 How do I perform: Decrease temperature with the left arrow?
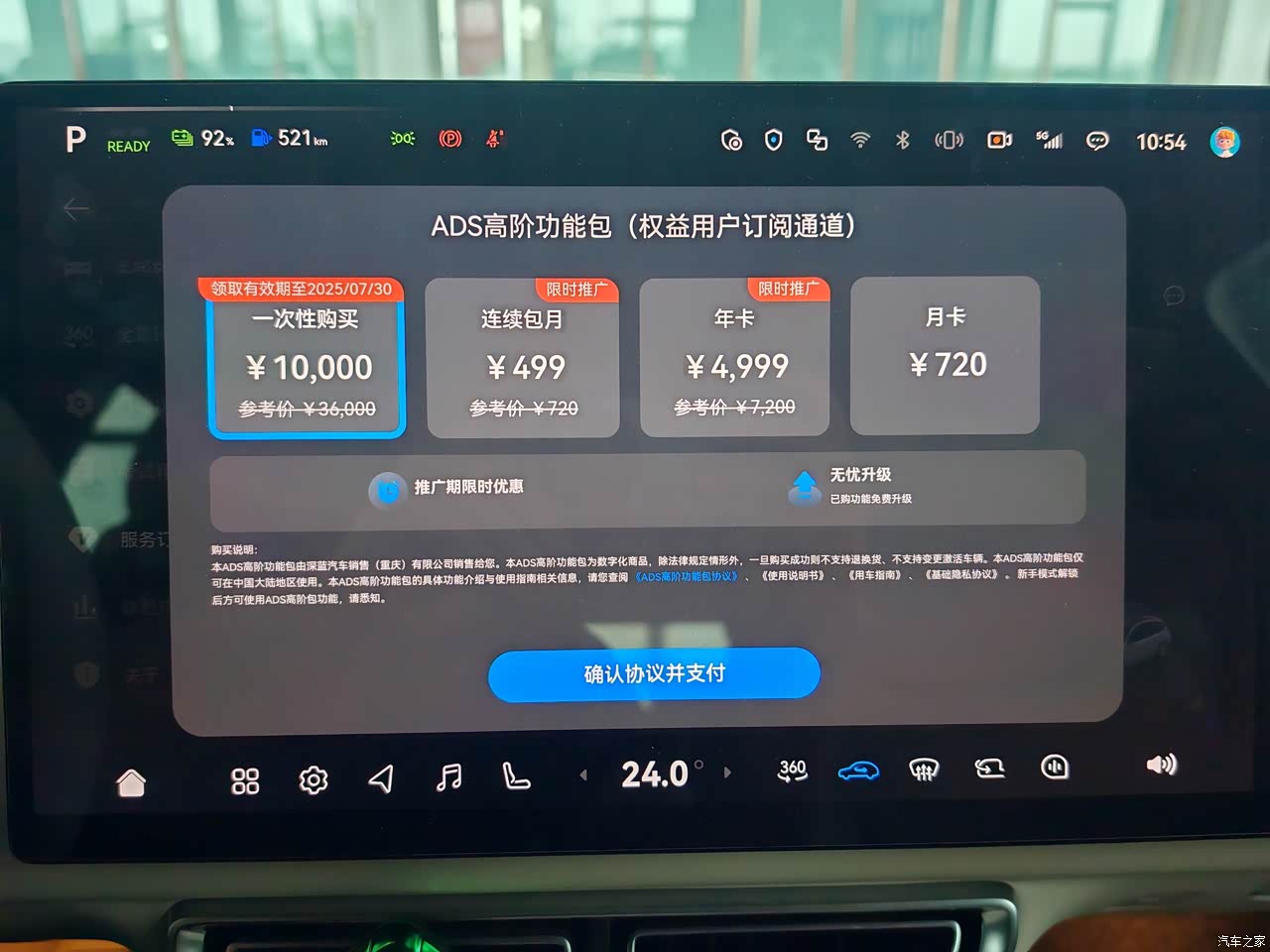[583, 774]
